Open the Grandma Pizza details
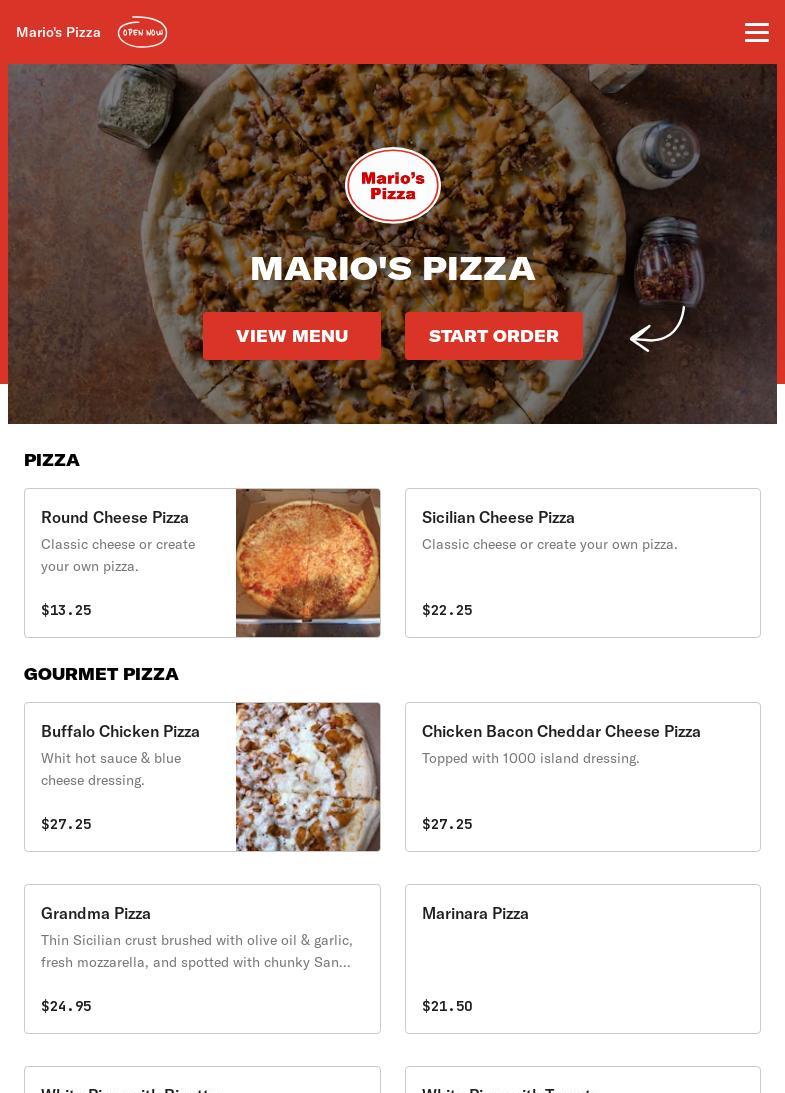This screenshot has height=1093, width=785. point(202,959)
